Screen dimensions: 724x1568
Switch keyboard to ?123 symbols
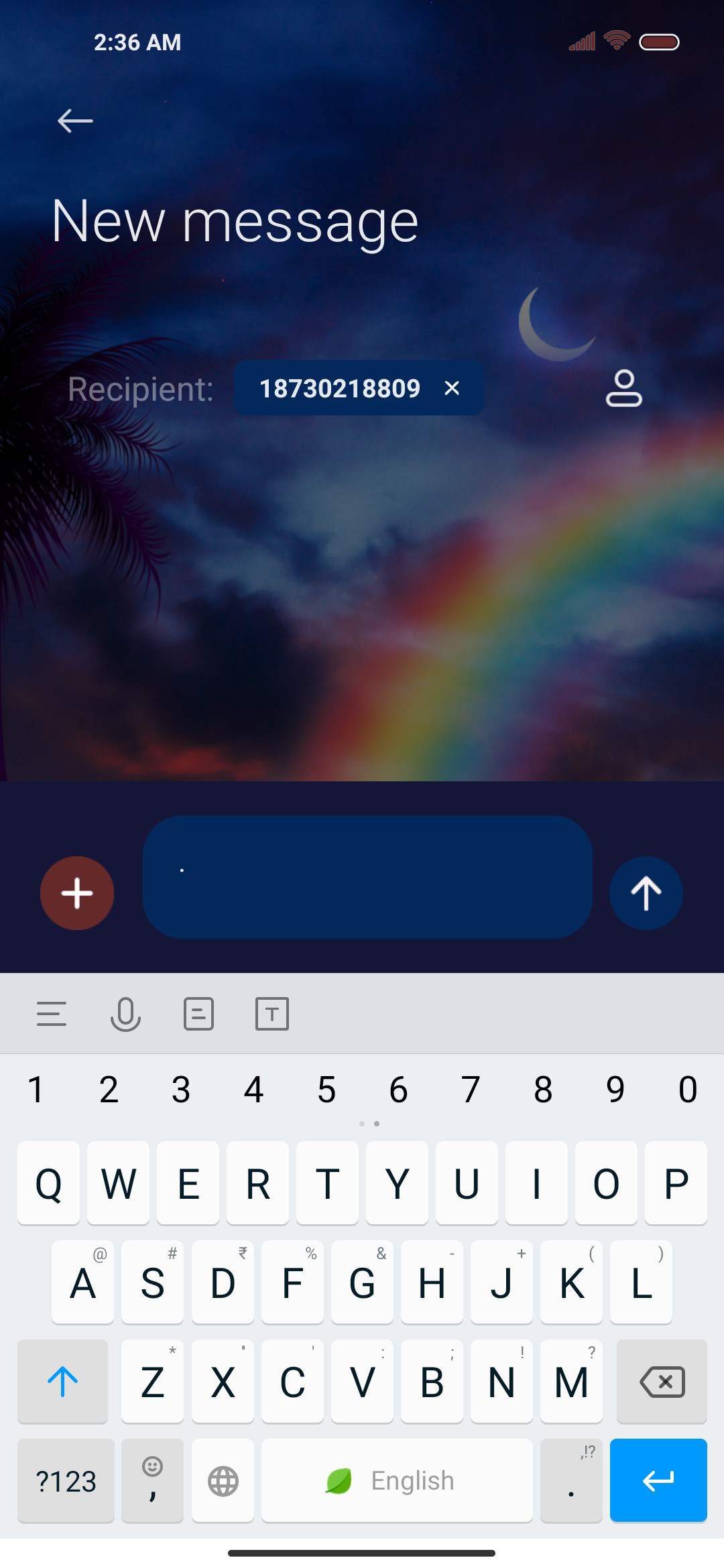tap(66, 1481)
